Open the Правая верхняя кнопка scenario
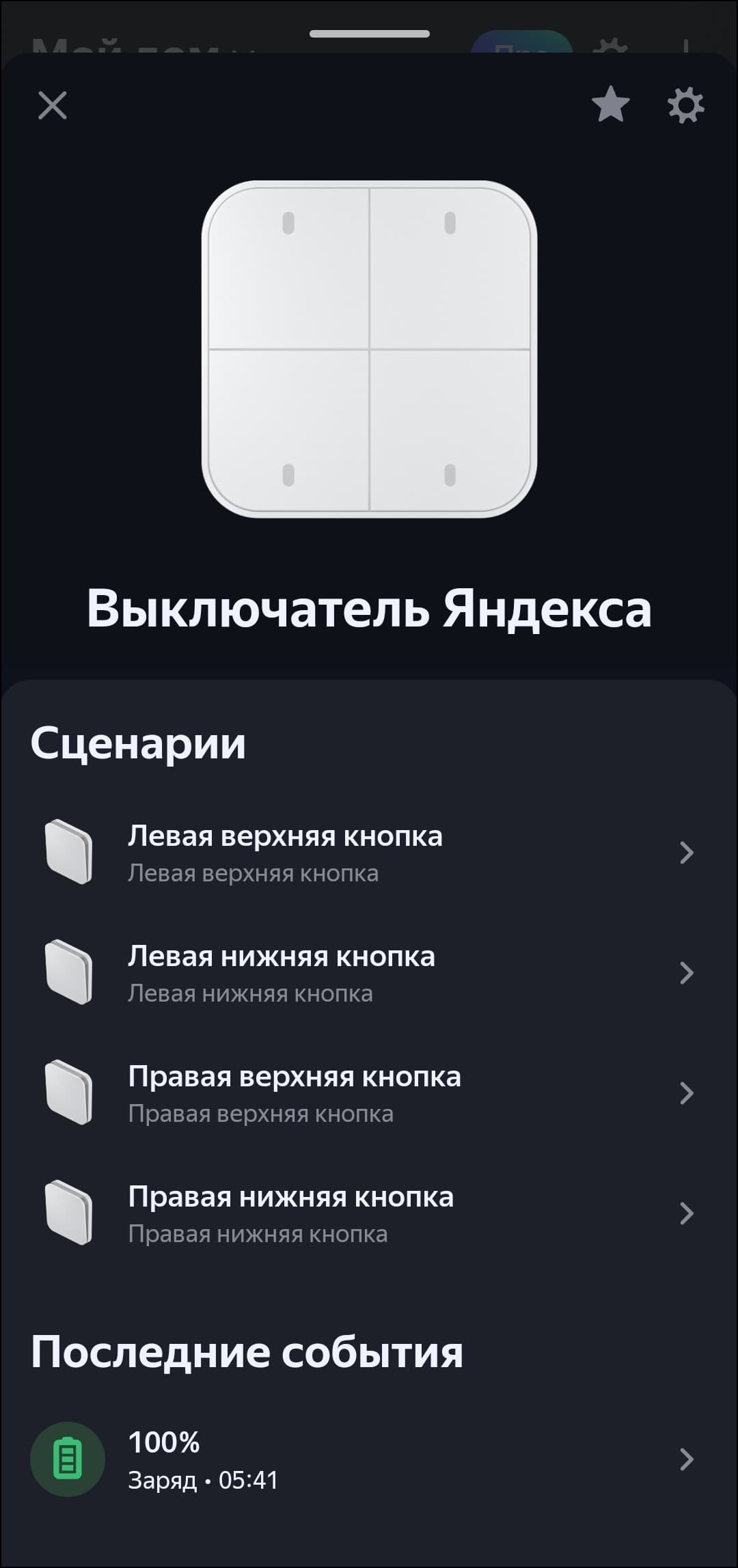The image size is (738, 1568). coord(369,1093)
